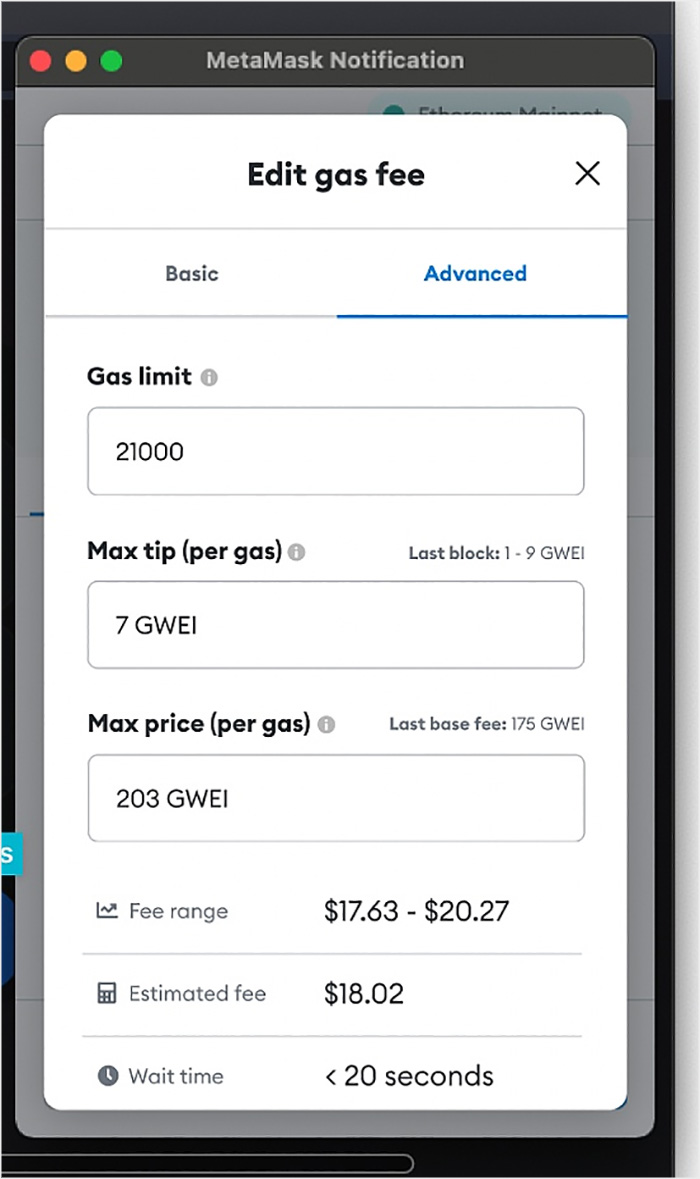
Task: Switch to the Basic tab
Action: click(x=192, y=273)
